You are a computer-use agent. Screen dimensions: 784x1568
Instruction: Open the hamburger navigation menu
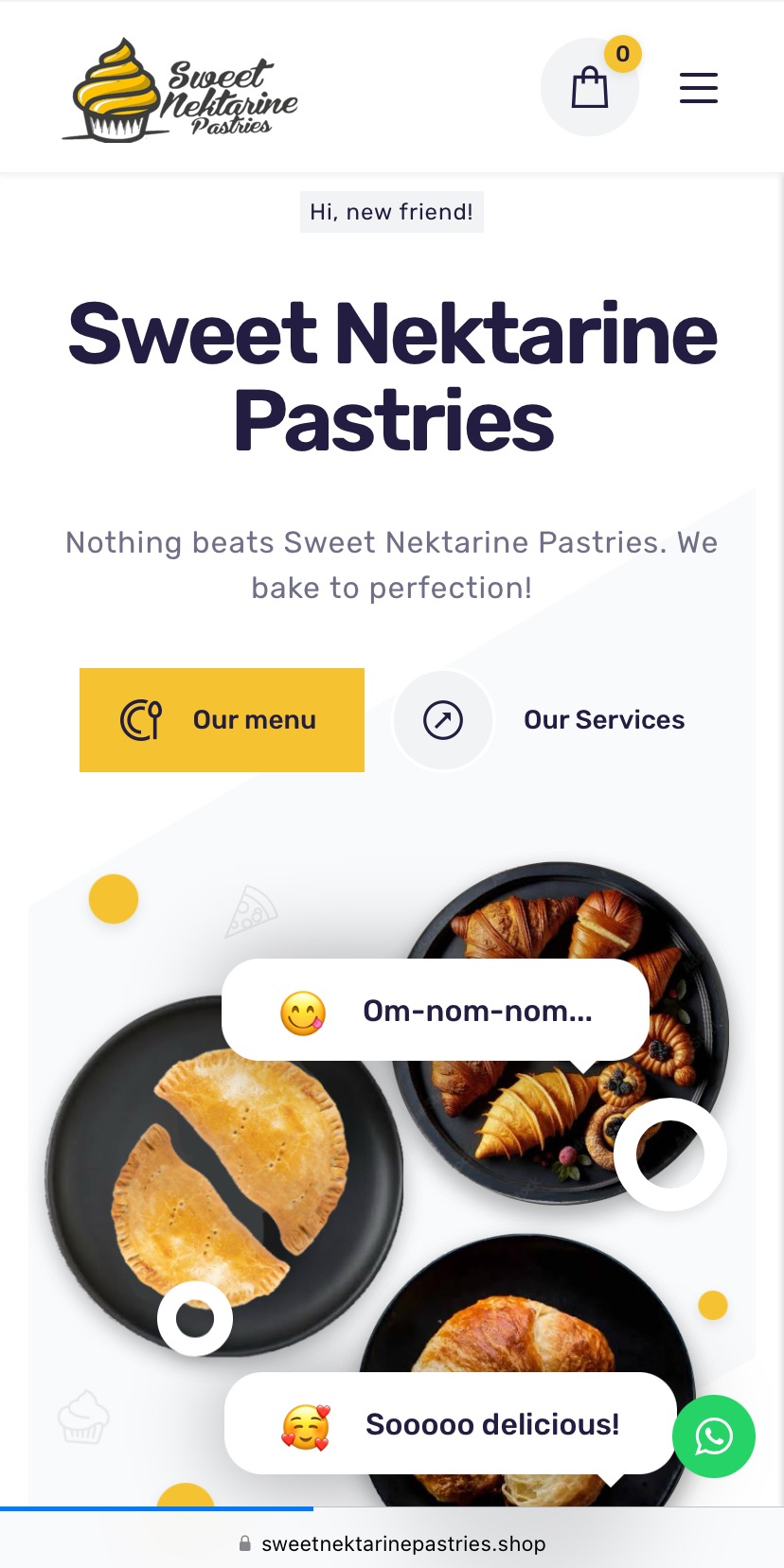pyautogui.click(x=699, y=88)
